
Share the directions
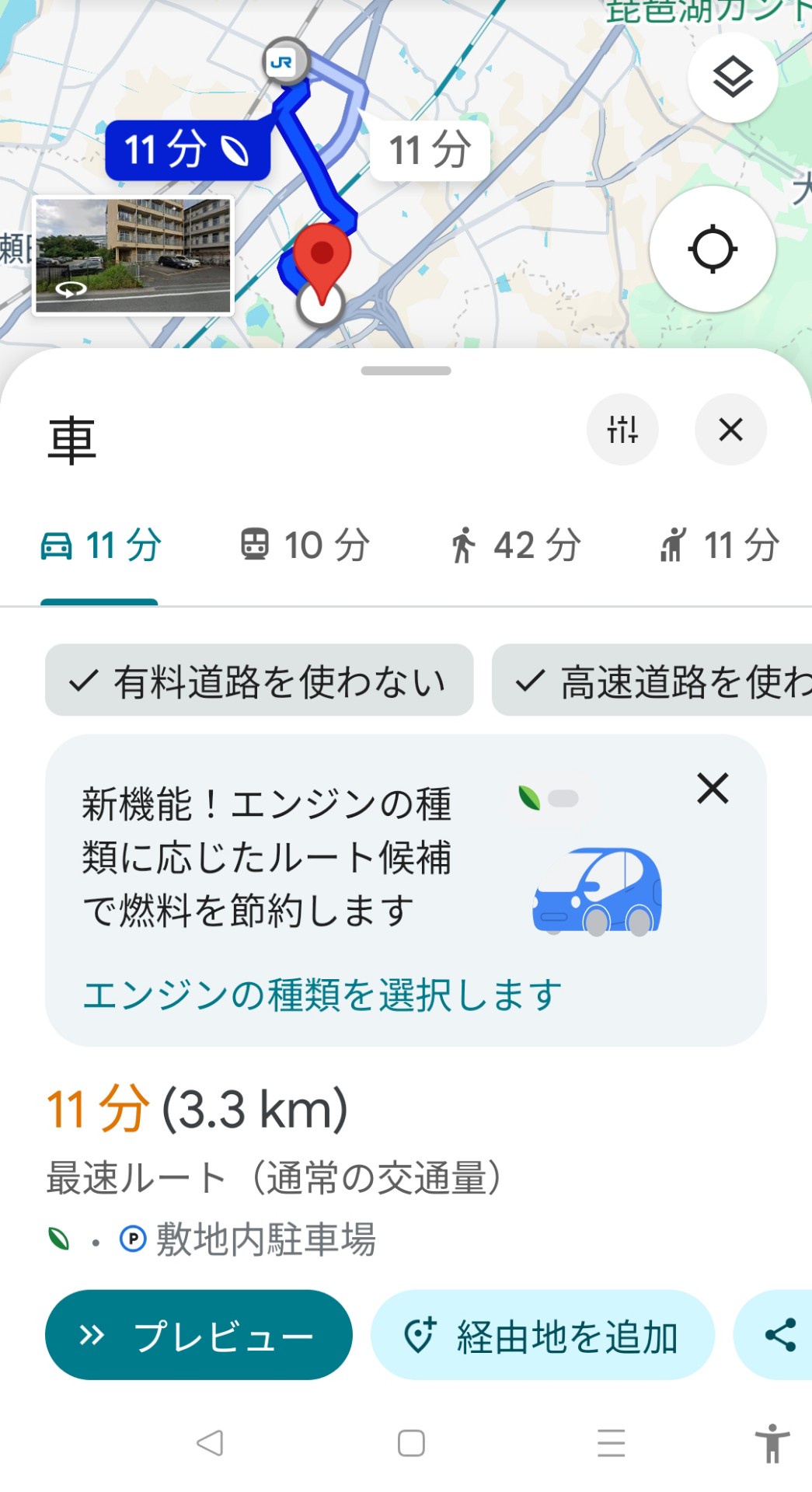click(779, 1335)
